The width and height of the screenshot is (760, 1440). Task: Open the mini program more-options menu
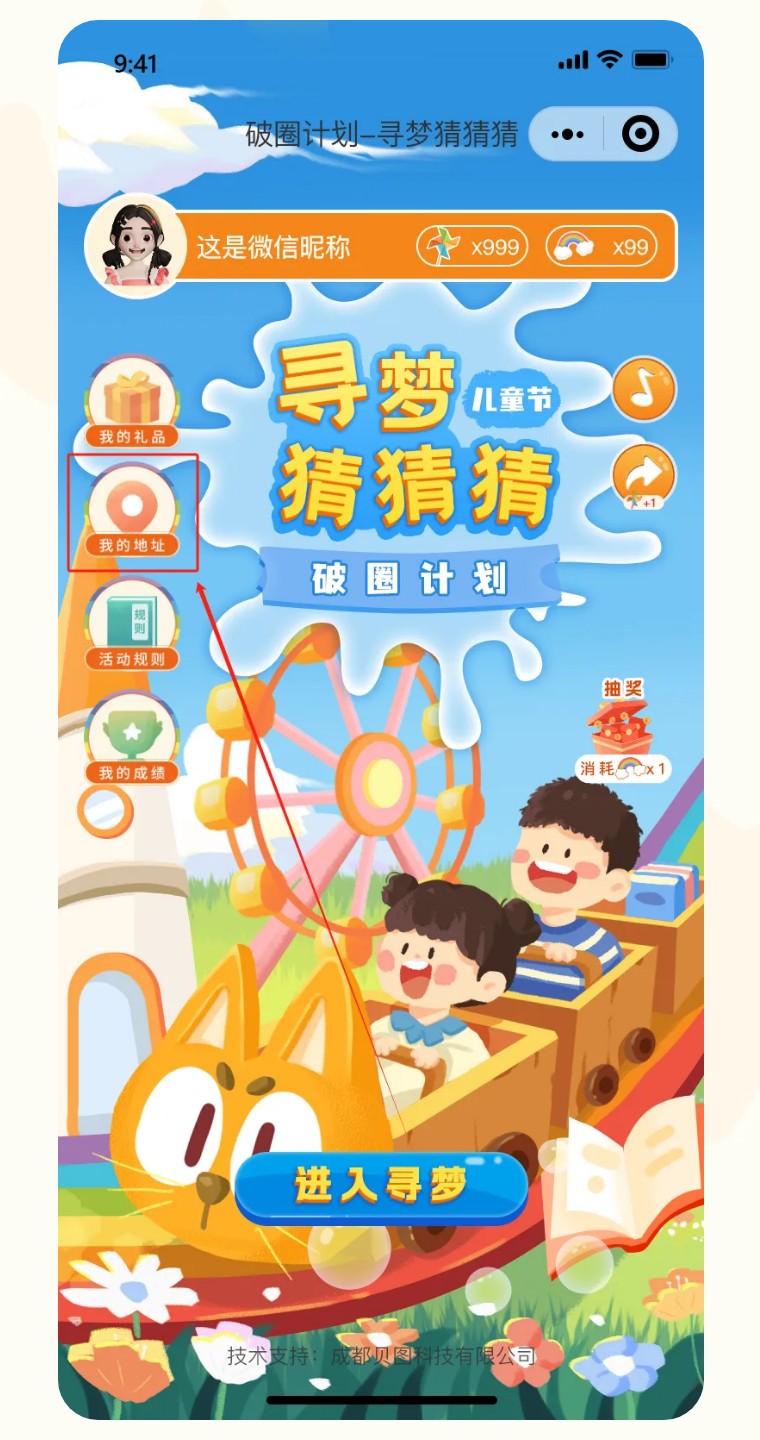567,134
